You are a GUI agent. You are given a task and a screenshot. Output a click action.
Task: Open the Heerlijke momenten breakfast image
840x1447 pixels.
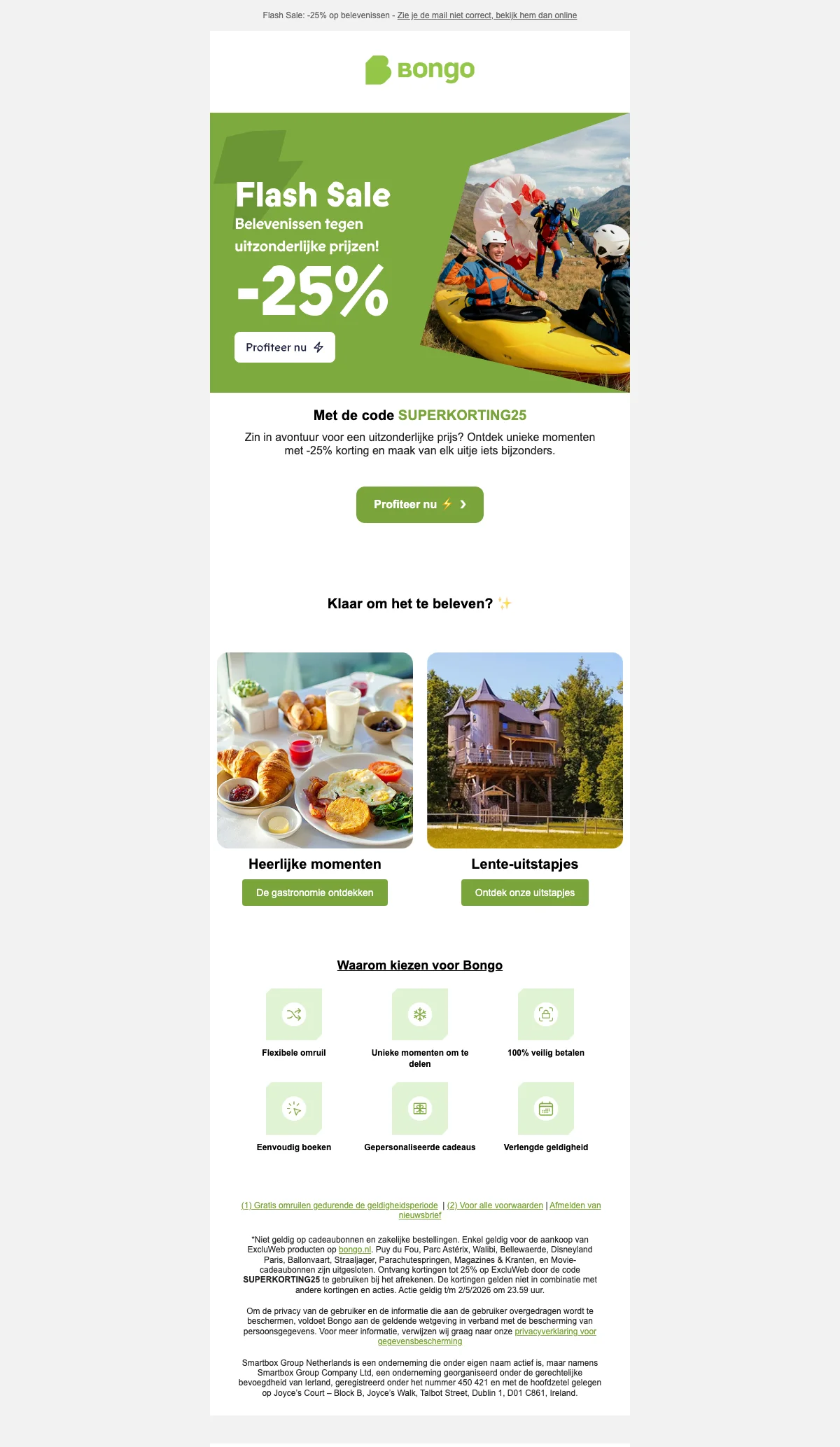pos(315,750)
